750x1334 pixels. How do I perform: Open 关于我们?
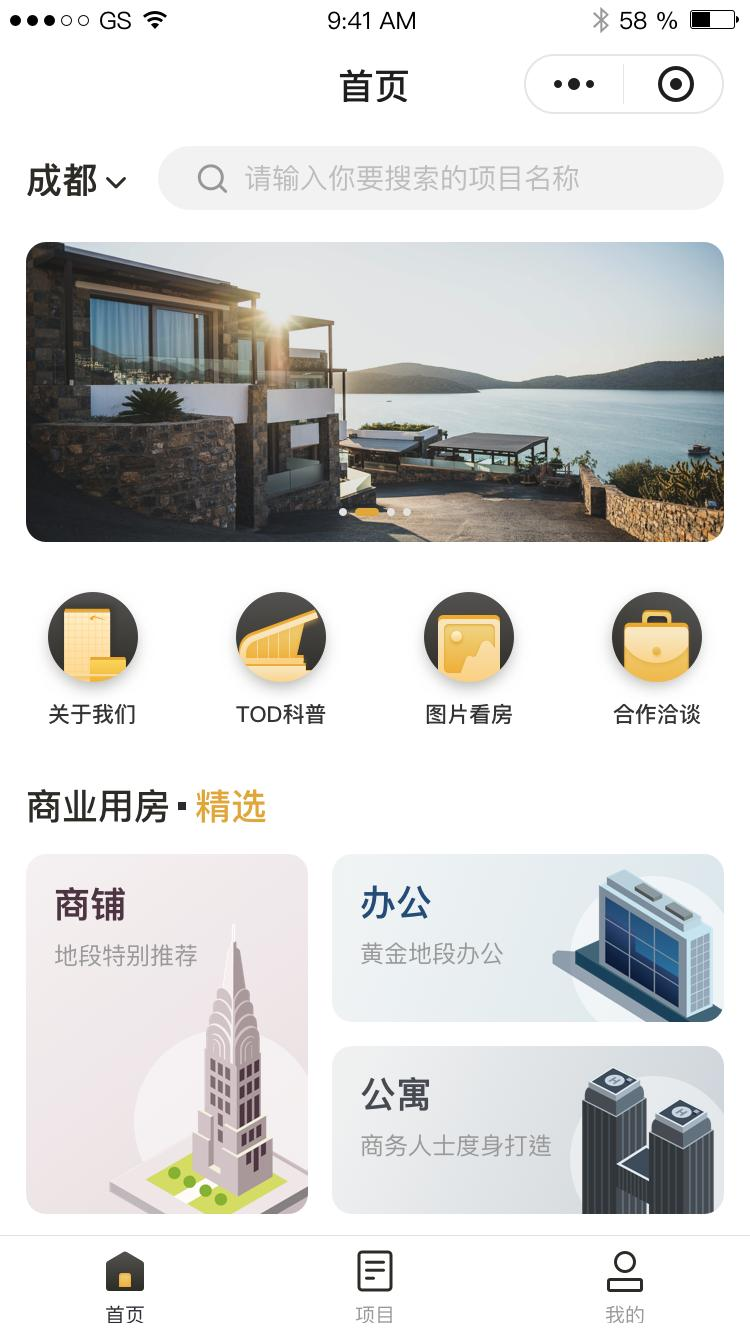(92, 660)
